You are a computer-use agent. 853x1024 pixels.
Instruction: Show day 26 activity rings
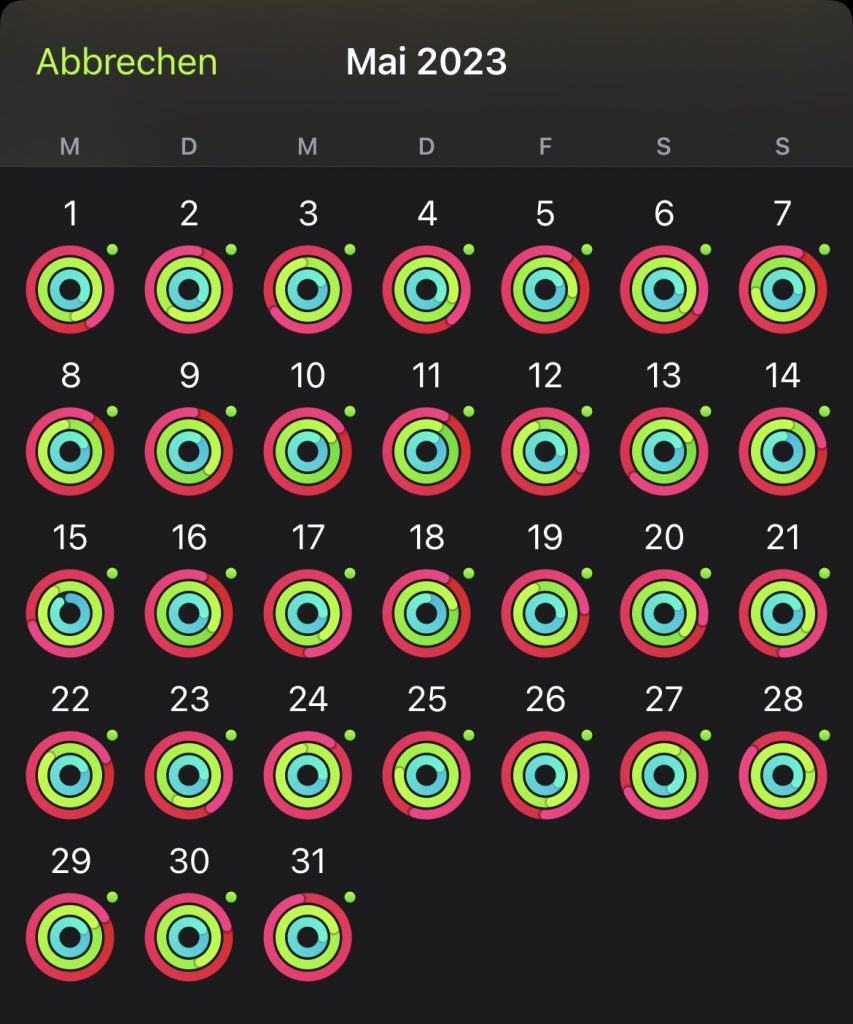545,775
